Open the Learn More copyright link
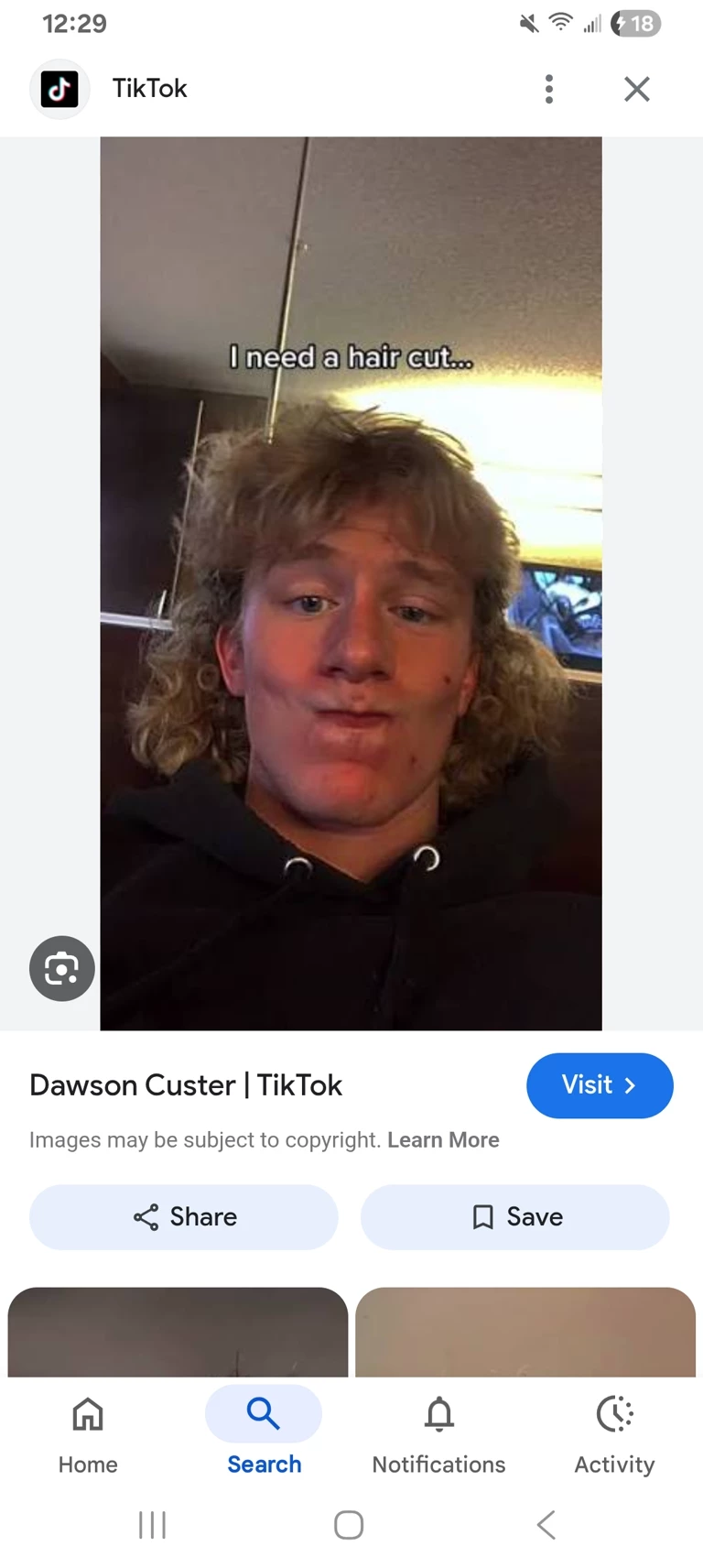The height and width of the screenshot is (1568, 703). click(443, 1140)
